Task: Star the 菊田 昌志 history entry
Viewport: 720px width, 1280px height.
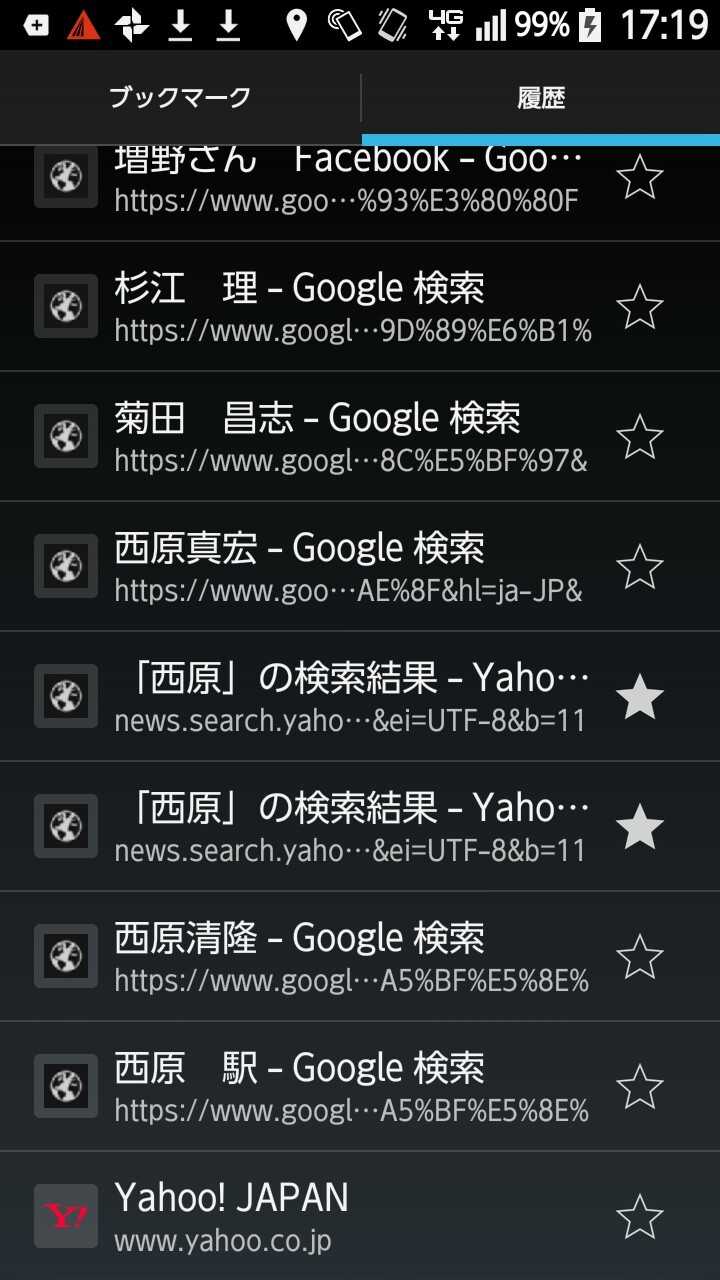Action: [x=640, y=437]
